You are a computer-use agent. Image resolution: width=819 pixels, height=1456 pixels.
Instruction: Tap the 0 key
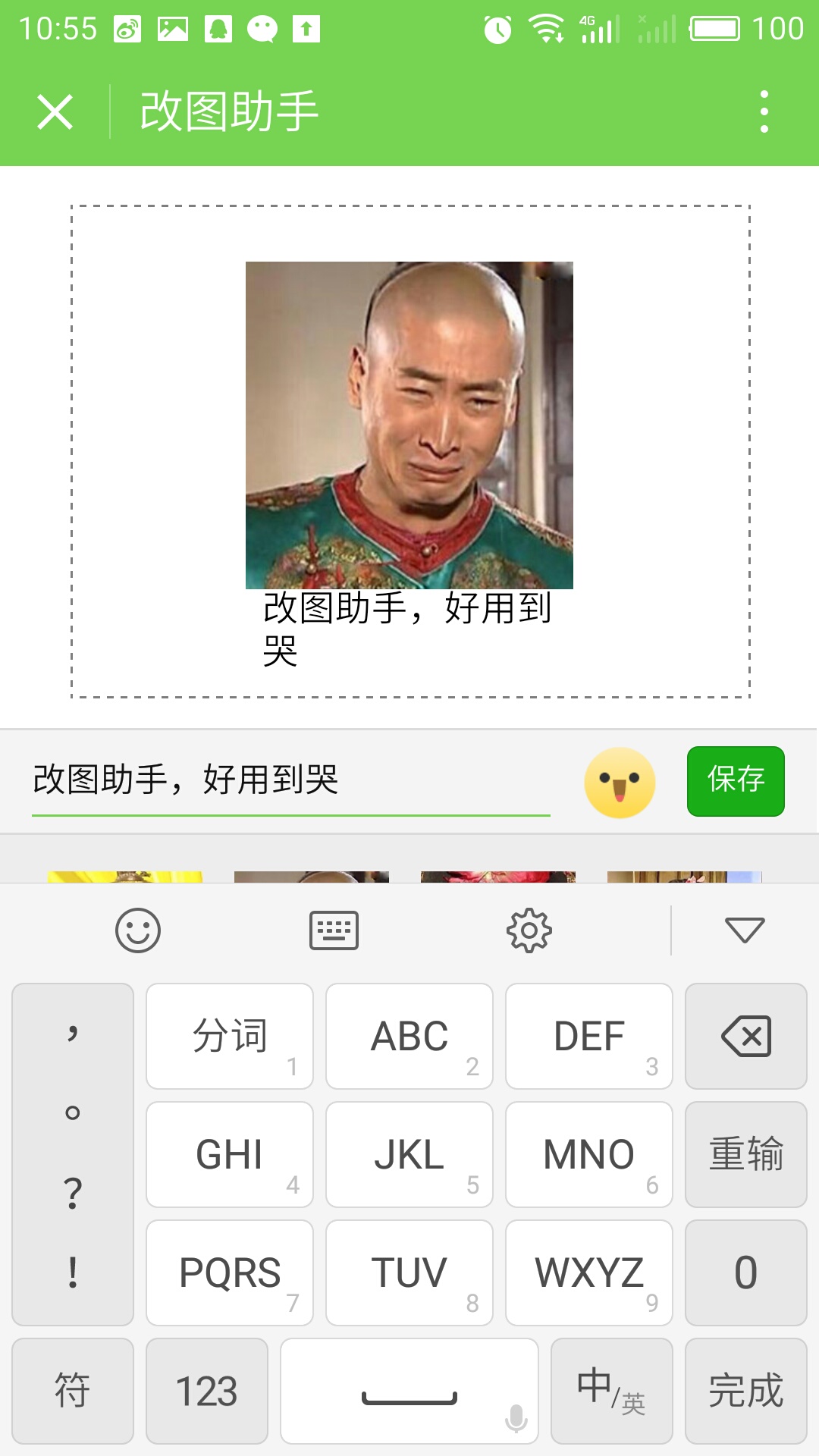745,1272
